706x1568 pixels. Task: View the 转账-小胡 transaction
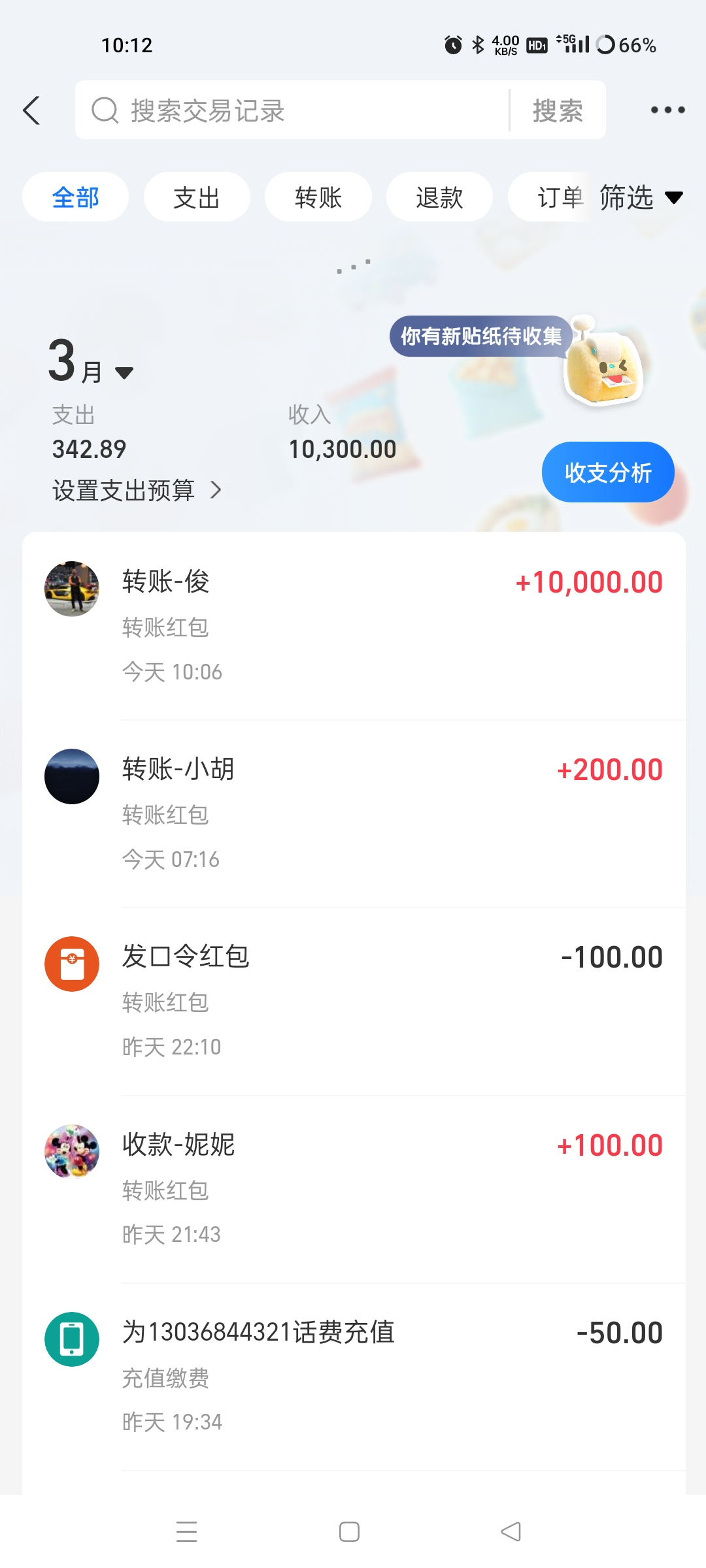pyautogui.click(x=353, y=813)
